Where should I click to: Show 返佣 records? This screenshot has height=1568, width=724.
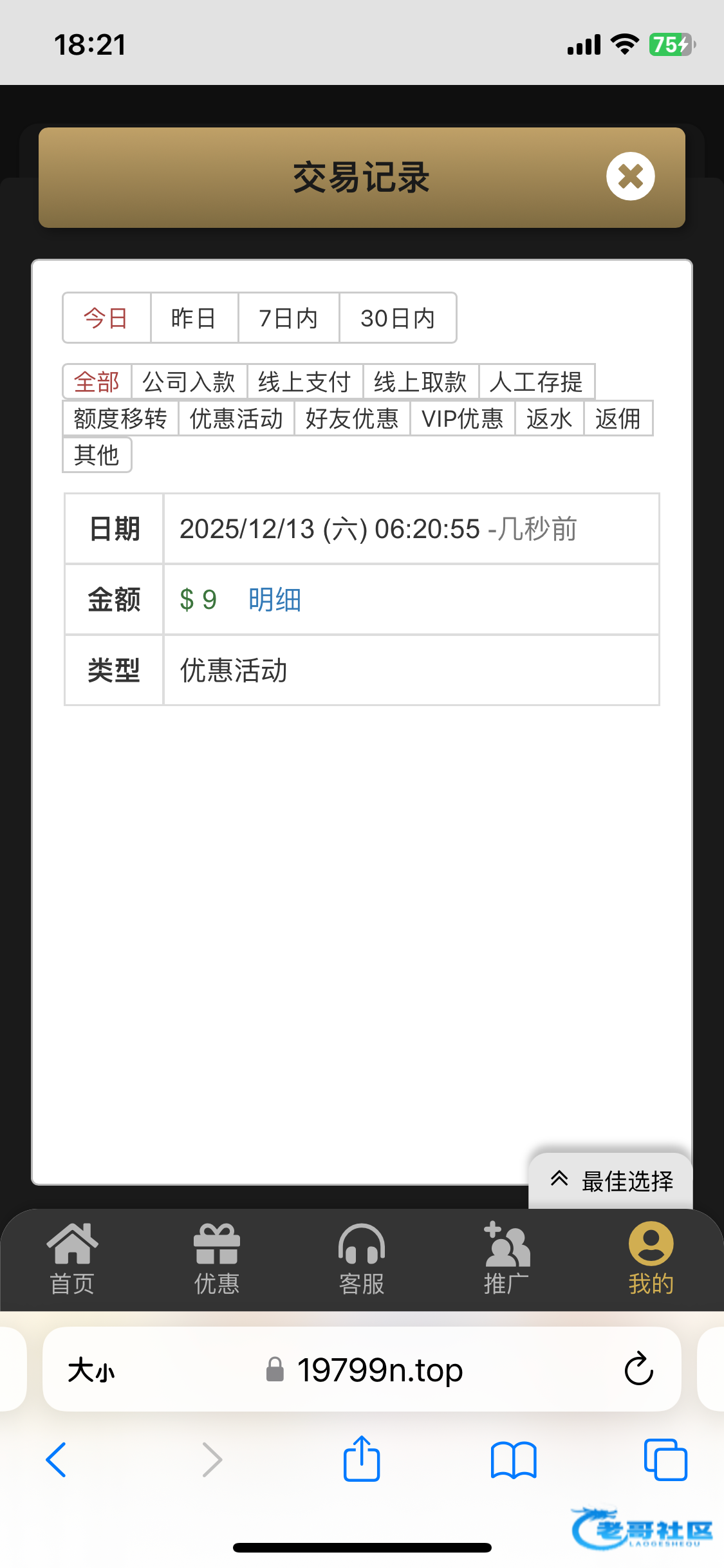[618, 418]
